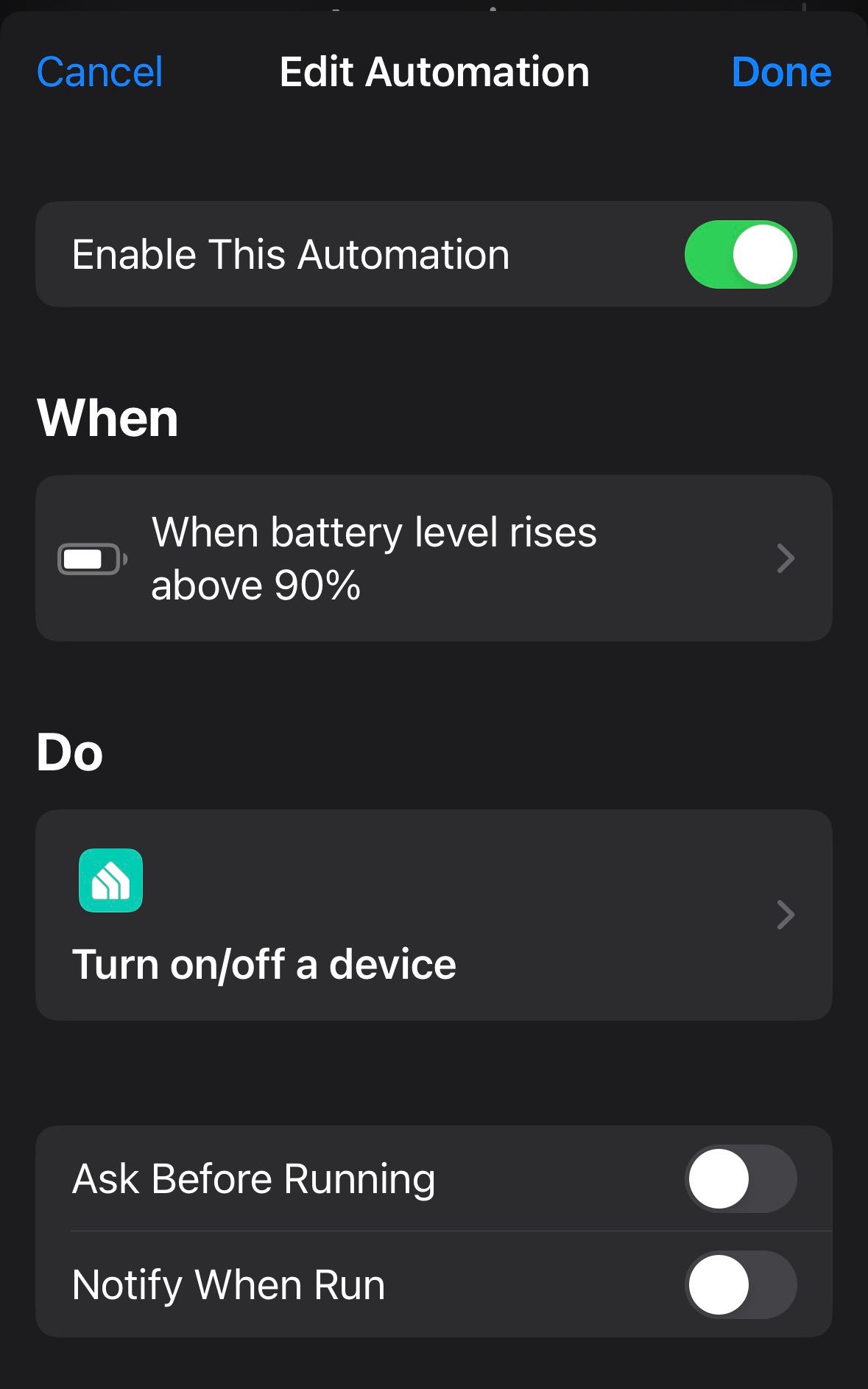Viewport: 868px width, 1389px height.
Task: Open the Turn on/off a device action
Action: pos(434,915)
